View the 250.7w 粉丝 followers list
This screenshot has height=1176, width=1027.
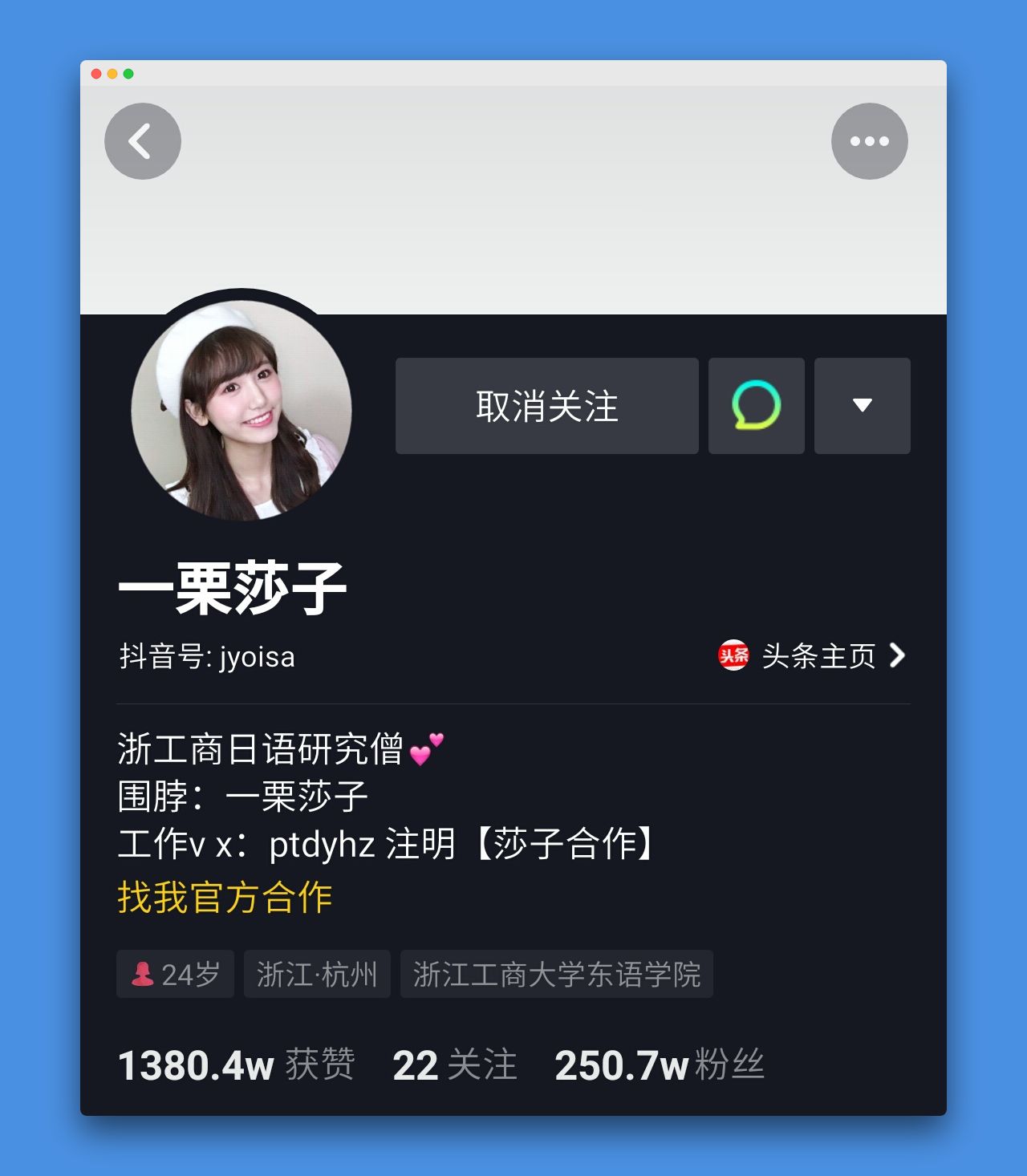click(659, 1065)
